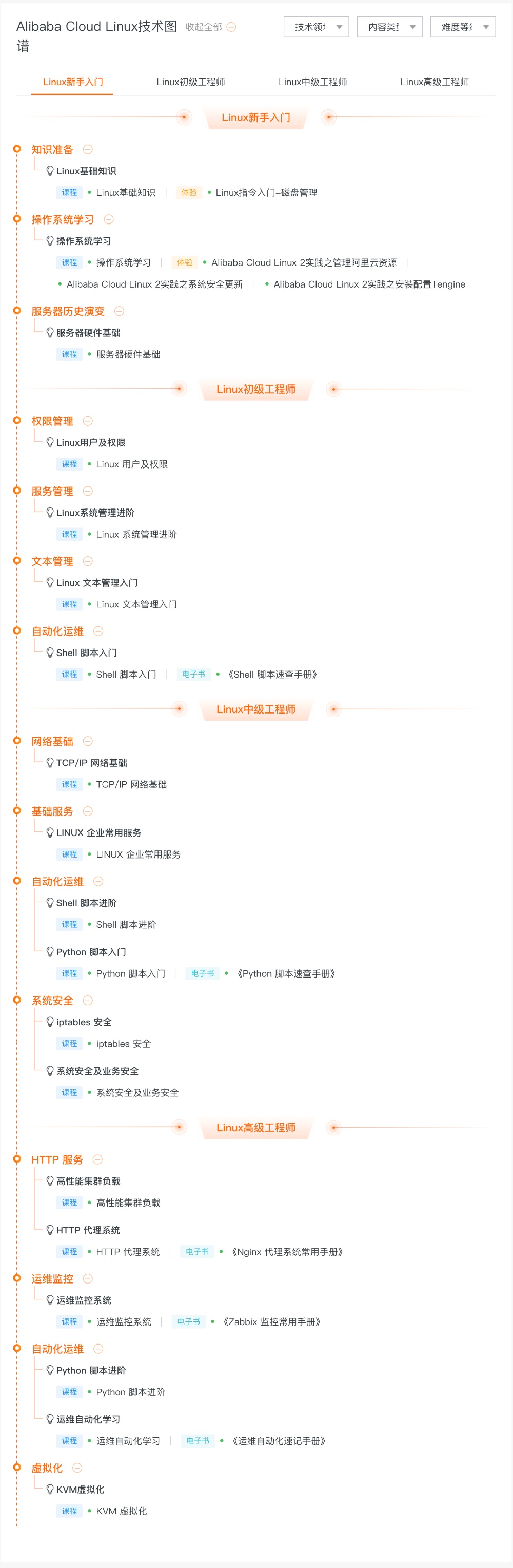Open the 难度等级 dropdown filter
This screenshot has height=1568, width=513.
(x=462, y=27)
